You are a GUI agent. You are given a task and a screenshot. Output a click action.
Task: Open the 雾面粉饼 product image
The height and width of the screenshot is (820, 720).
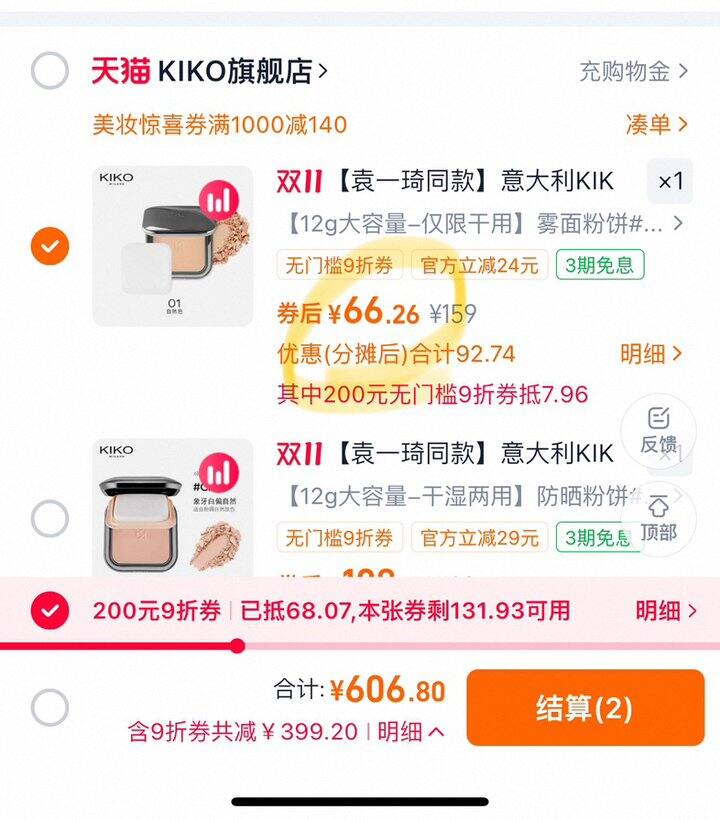(173, 245)
